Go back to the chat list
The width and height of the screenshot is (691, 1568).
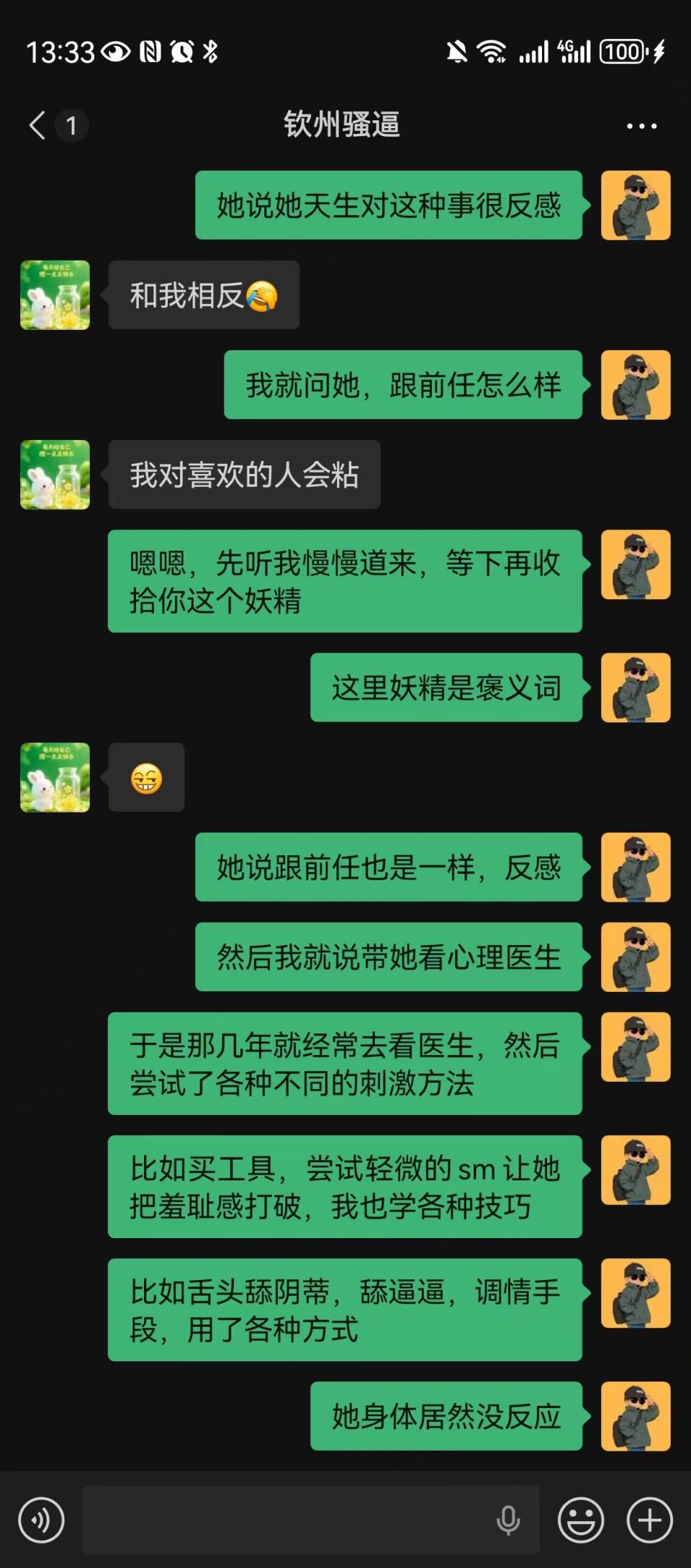coord(37,125)
